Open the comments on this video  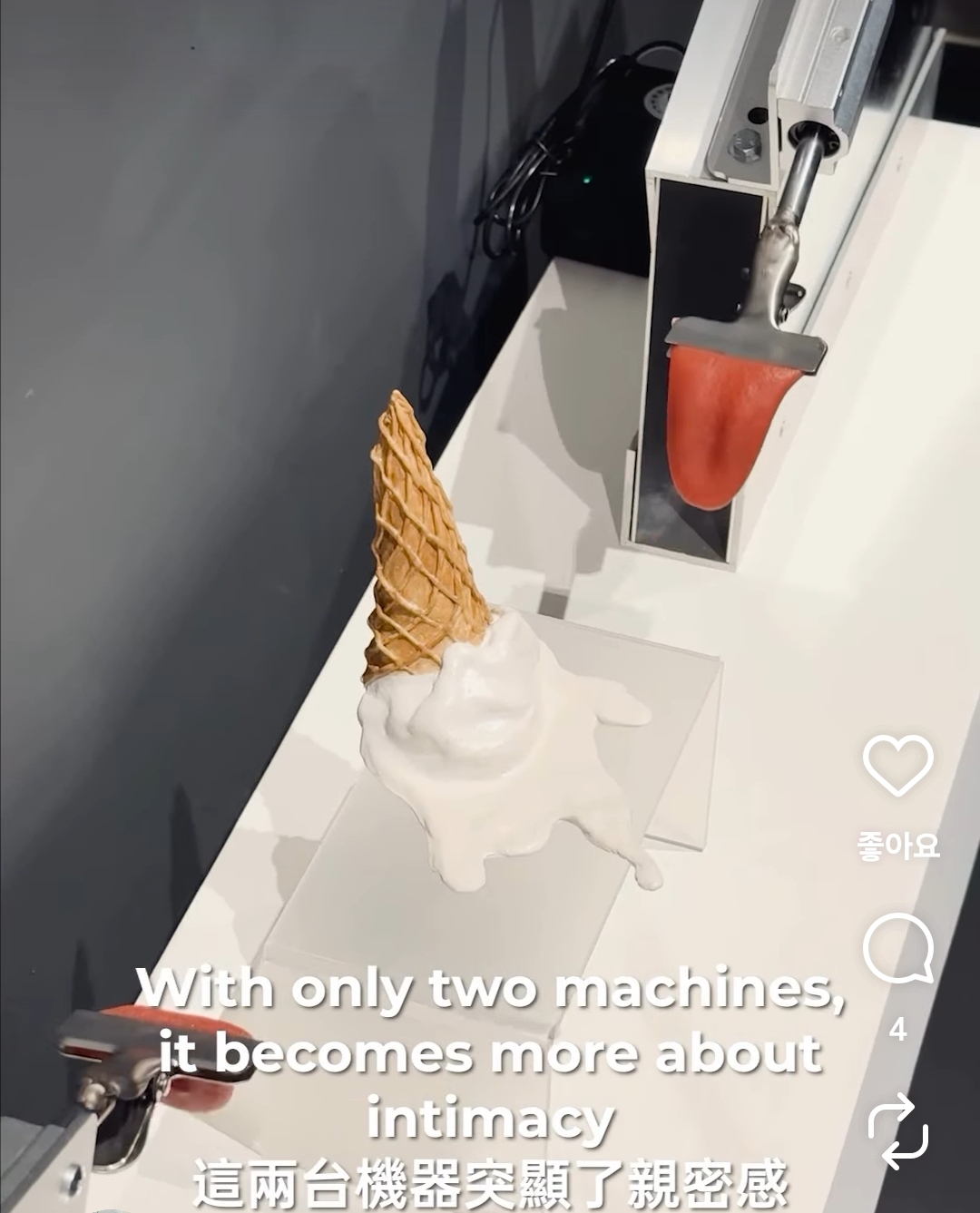(897, 950)
